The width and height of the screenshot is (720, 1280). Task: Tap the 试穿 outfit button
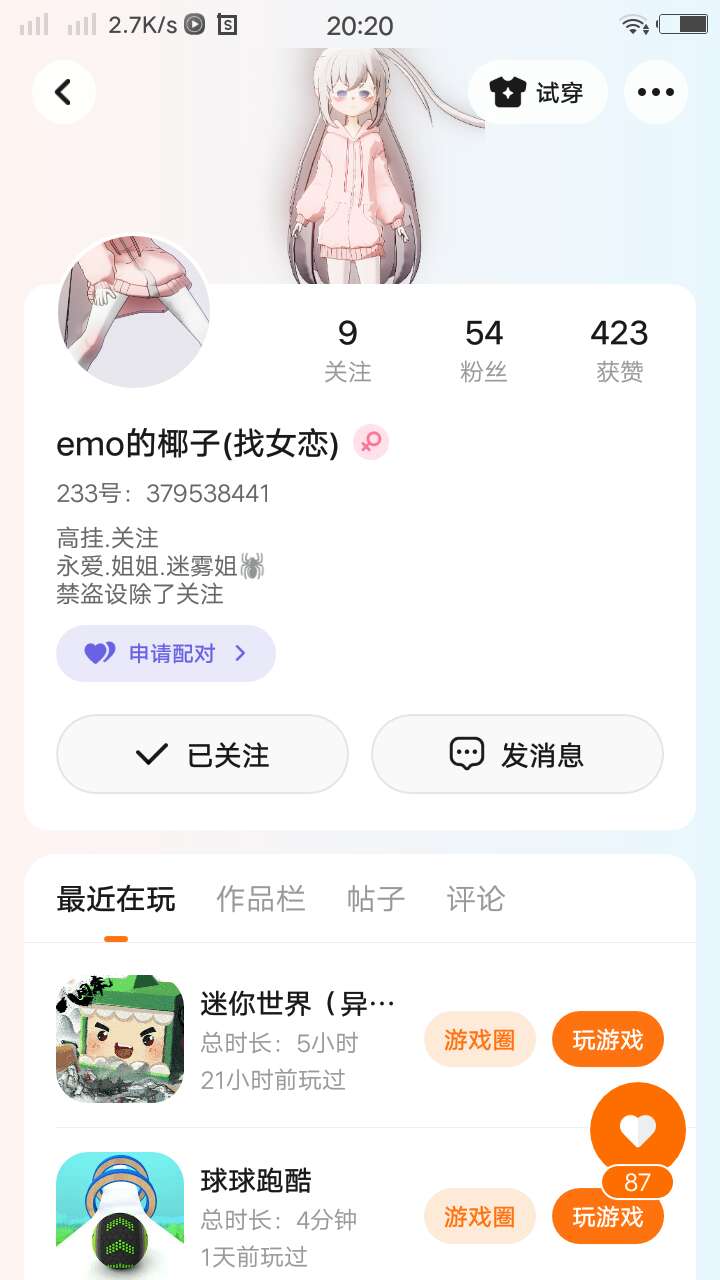coord(537,93)
